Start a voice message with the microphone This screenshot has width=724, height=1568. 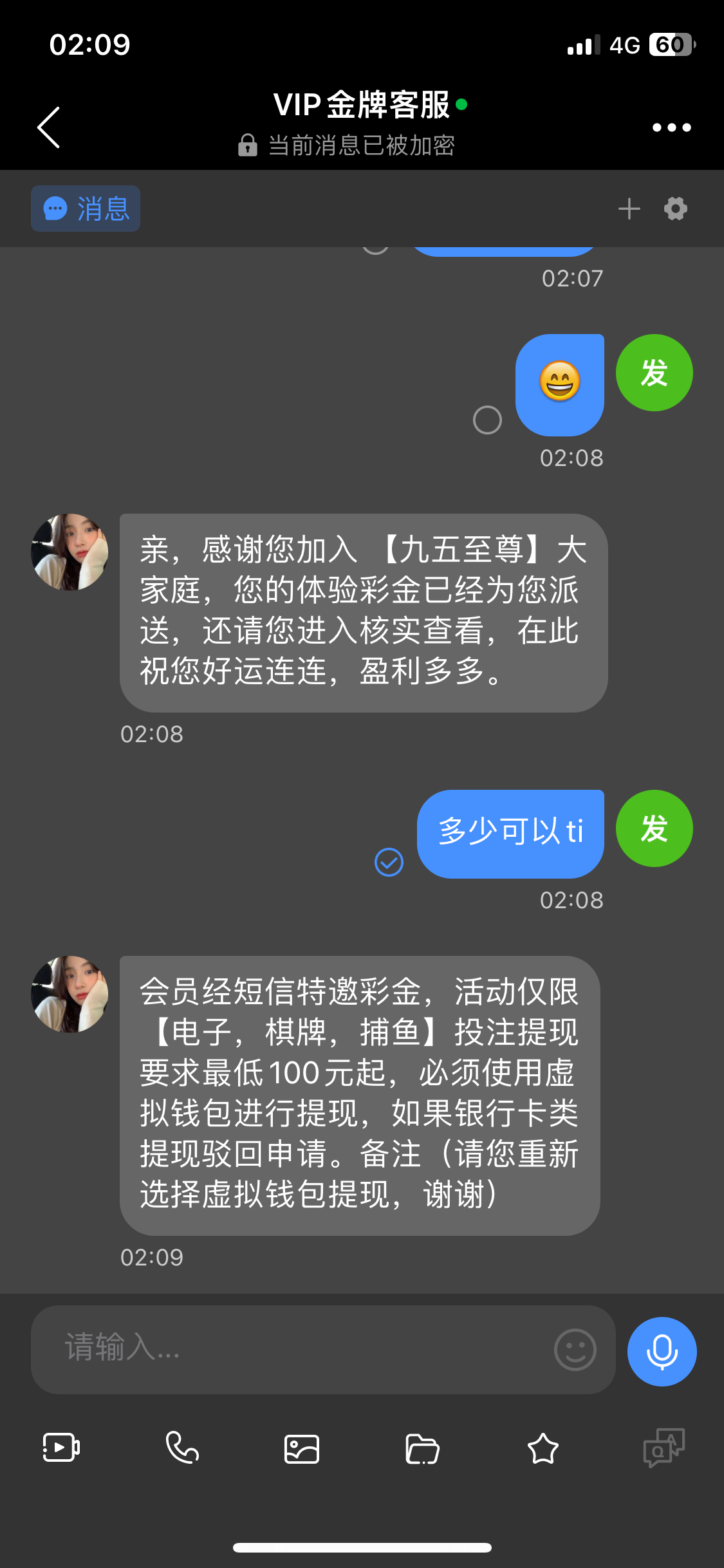click(x=662, y=1351)
